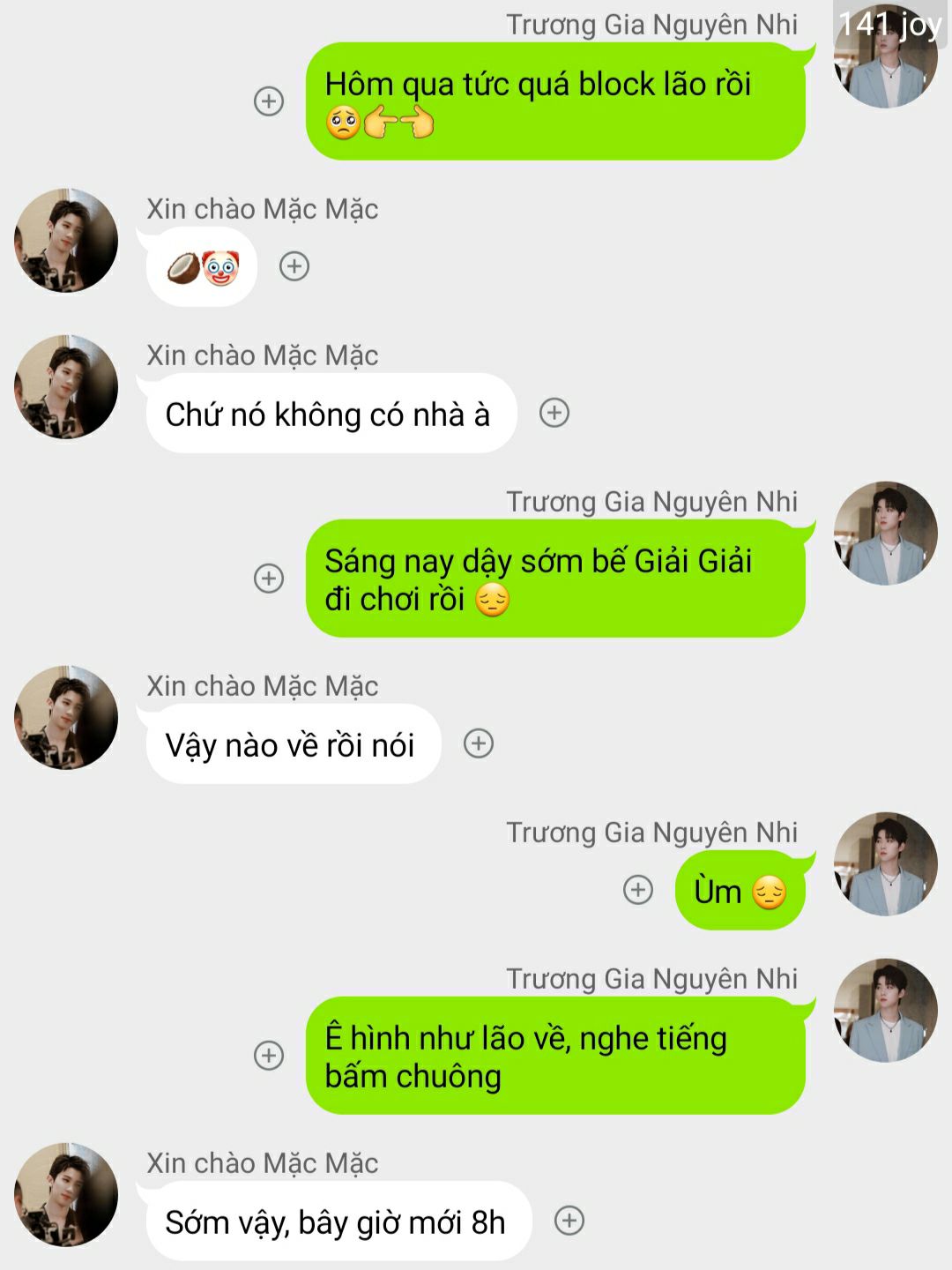This screenshot has width=952, height=1270.
Task: Tap plus icon beside 'Sáng nay dậy sớm' message
Action: (269, 578)
